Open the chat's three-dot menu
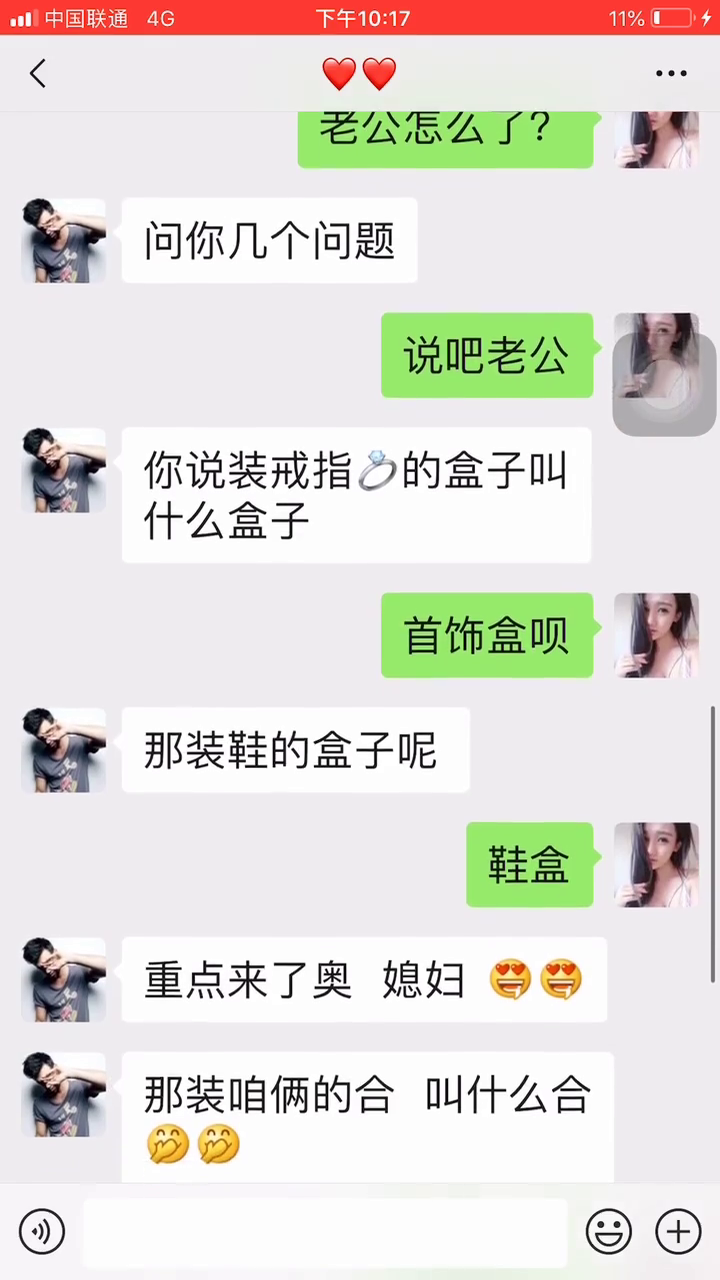Screen dimensions: 720x1280 pyautogui.click(x=671, y=73)
